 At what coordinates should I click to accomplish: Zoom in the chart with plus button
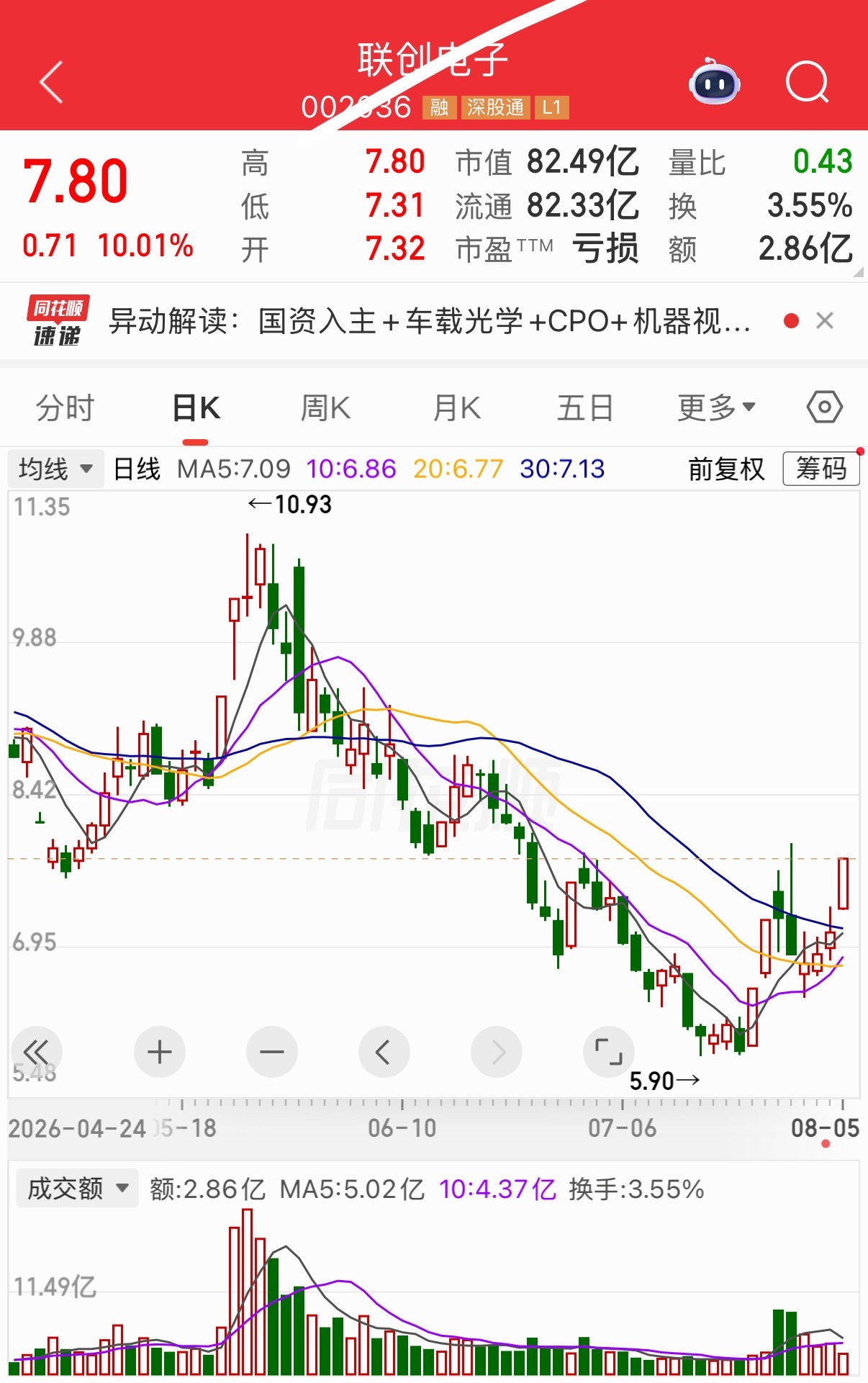point(160,1052)
